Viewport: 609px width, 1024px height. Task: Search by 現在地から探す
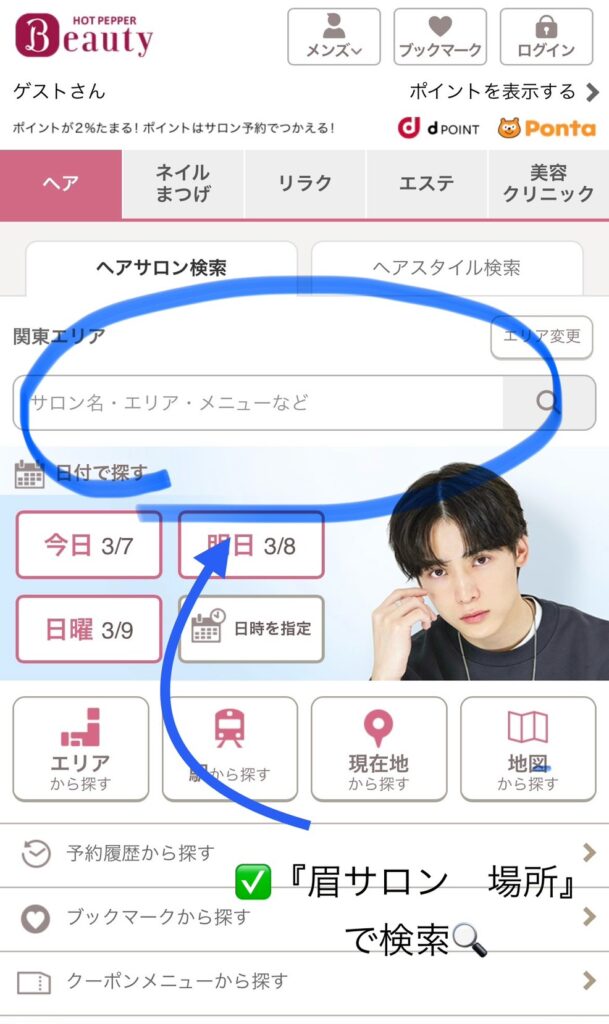click(378, 749)
